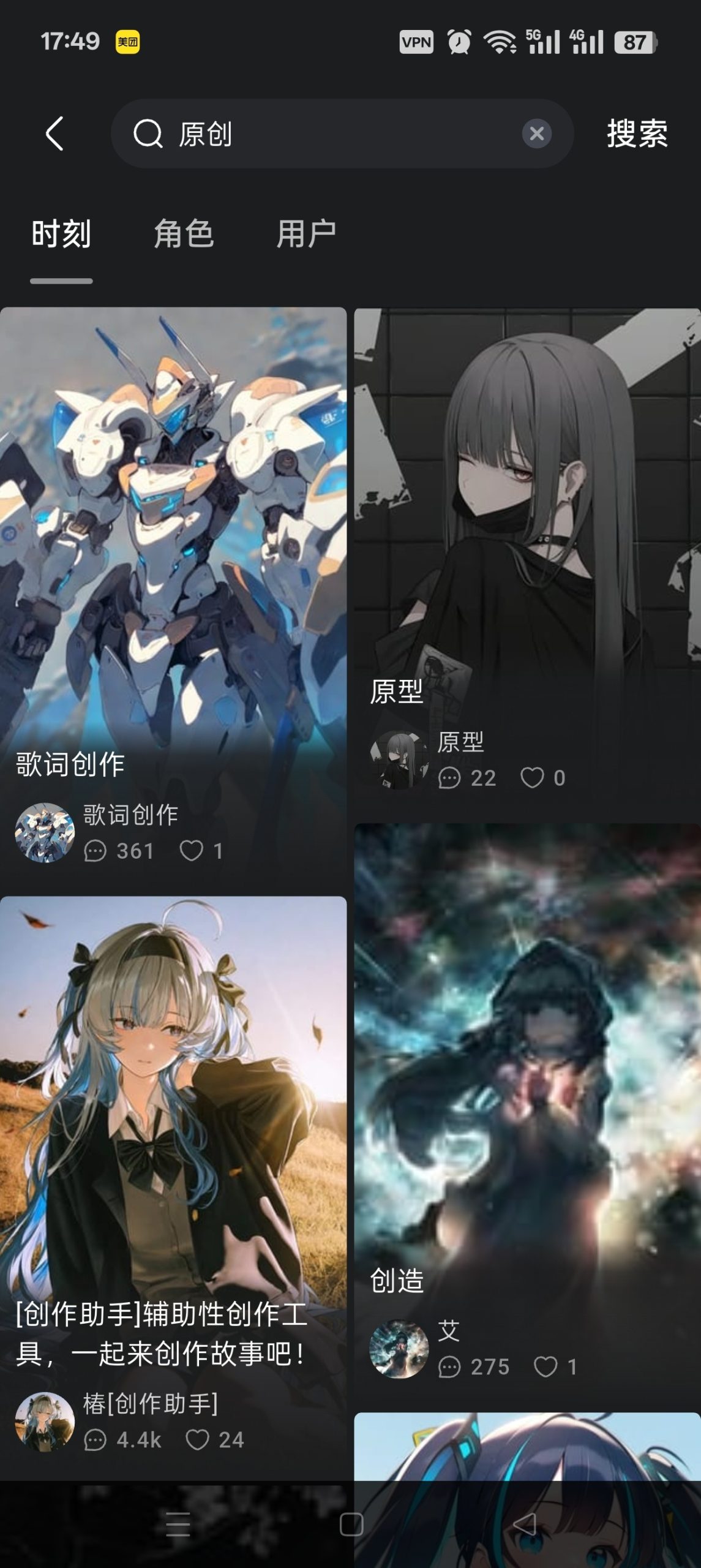Clear the search text with the X icon
Viewport: 701px width, 1568px height.
(x=537, y=134)
